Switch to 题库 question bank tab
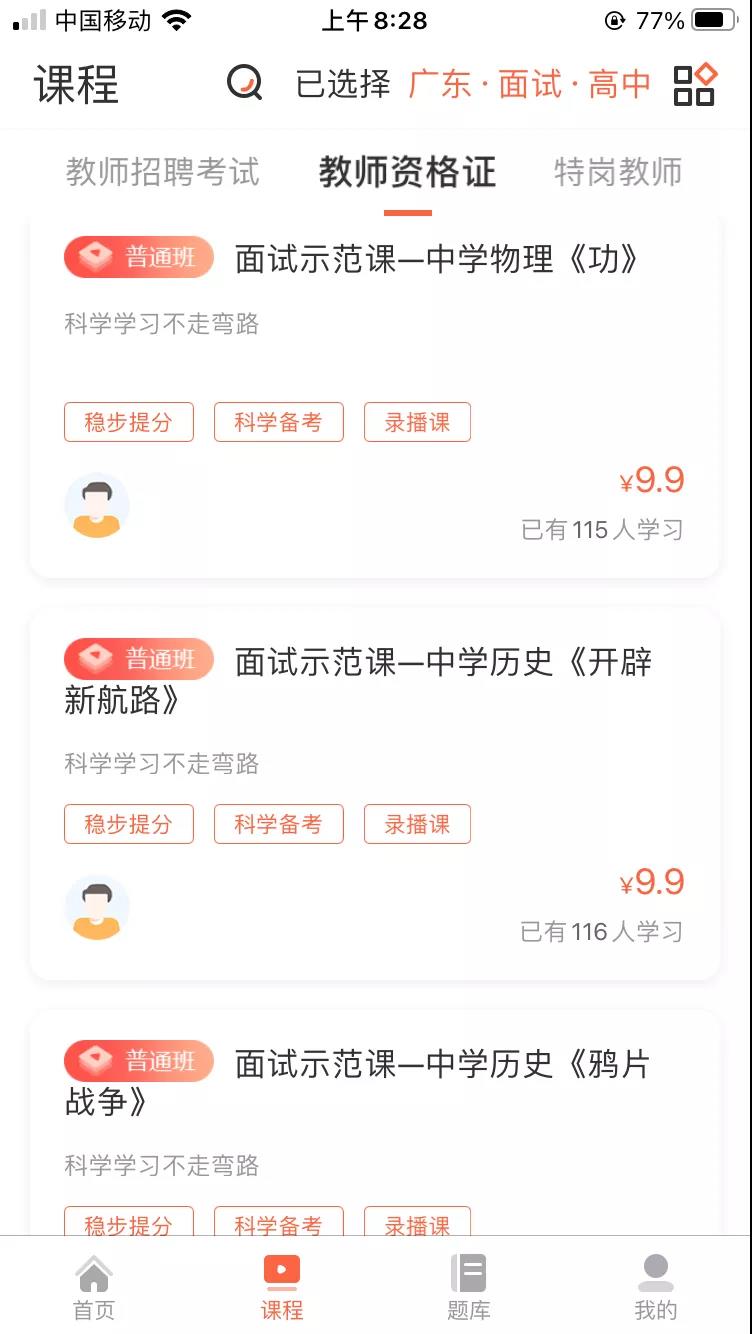Viewport: 752px width, 1334px height. click(x=468, y=1286)
